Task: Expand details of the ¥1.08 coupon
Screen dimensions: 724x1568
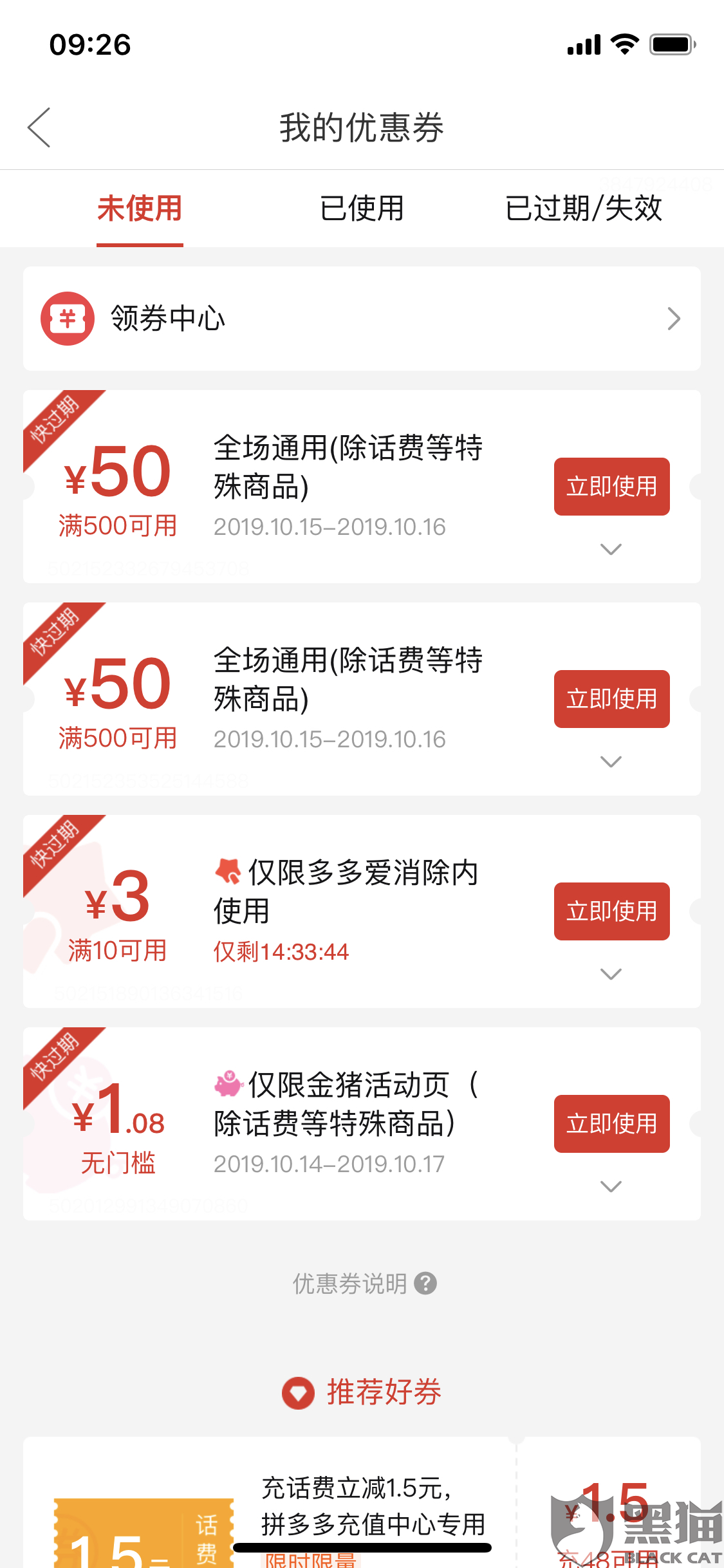Action: (x=610, y=1186)
